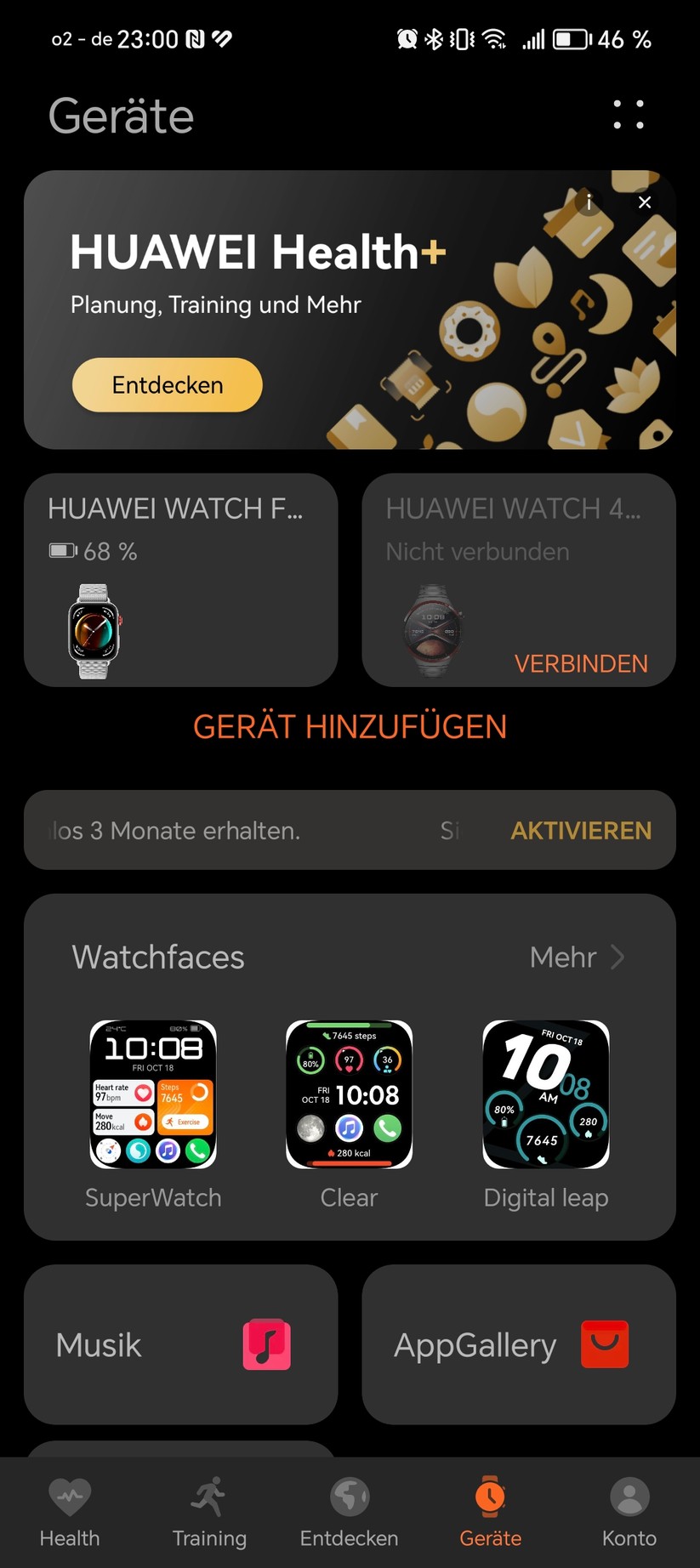Select the Clear watchface
700x1568 pixels.
click(350, 1094)
